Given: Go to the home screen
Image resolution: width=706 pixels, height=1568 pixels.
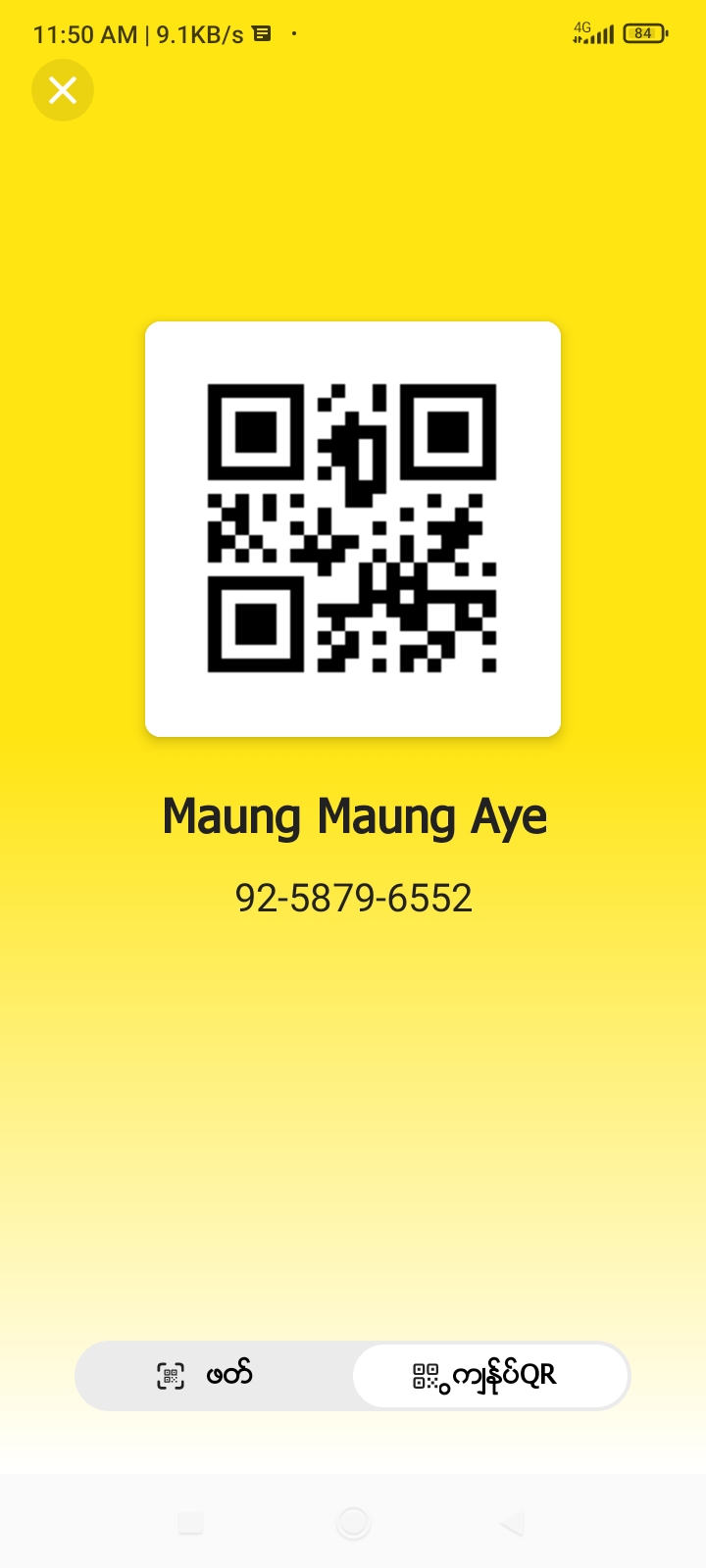Looking at the screenshot, I should coord(353,1523).
